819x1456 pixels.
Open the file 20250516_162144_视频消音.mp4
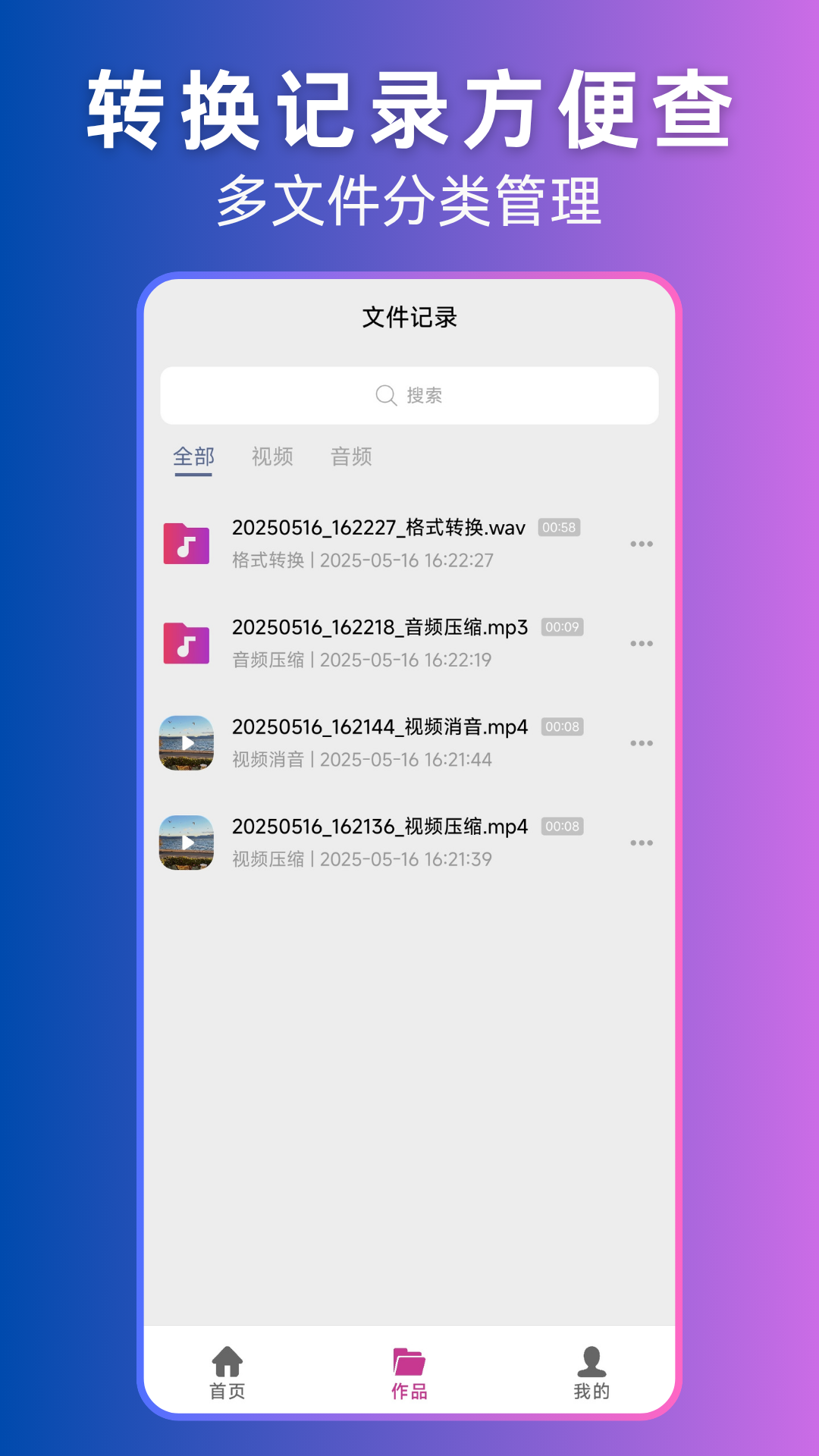379,726
